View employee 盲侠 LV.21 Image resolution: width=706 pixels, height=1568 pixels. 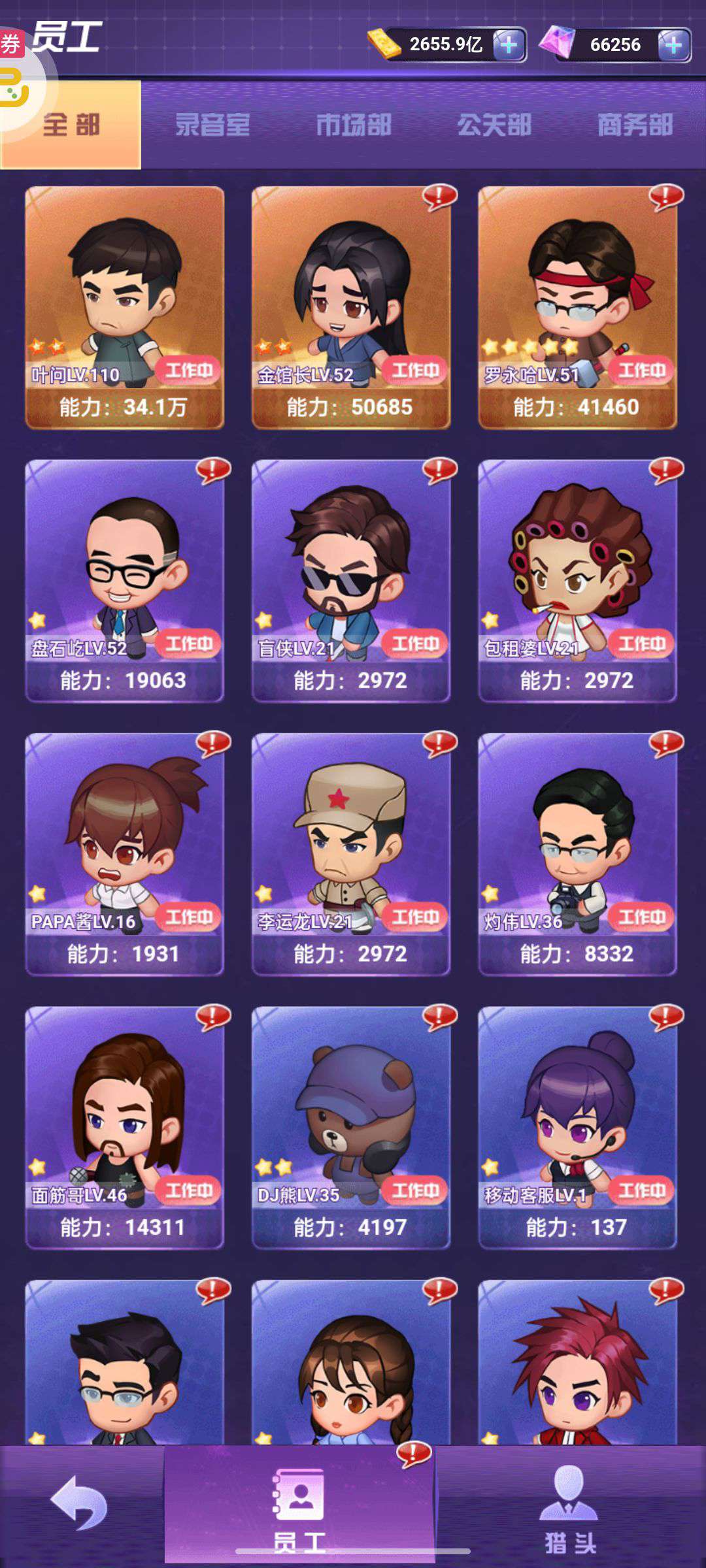pos(351,581)
